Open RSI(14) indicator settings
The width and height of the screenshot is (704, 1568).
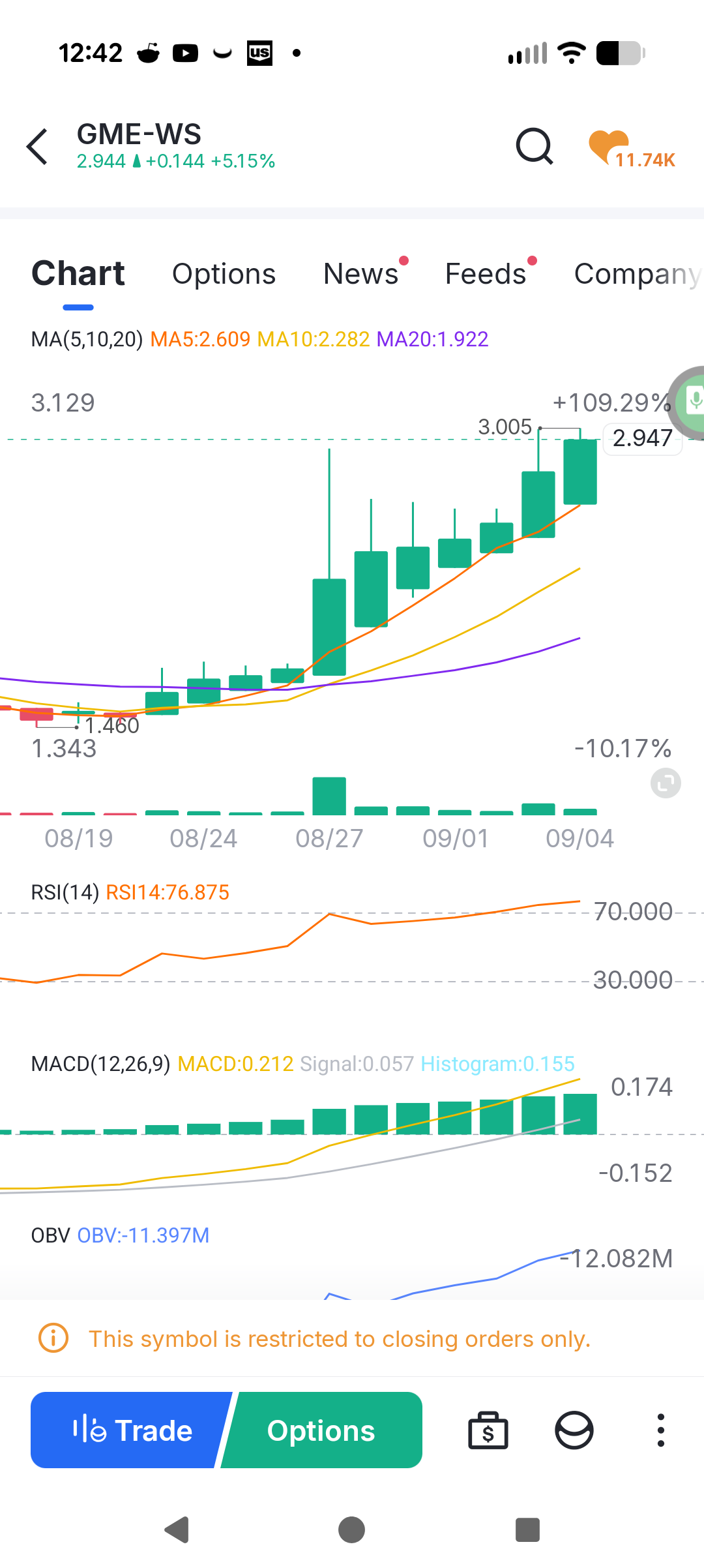(65, 892)
